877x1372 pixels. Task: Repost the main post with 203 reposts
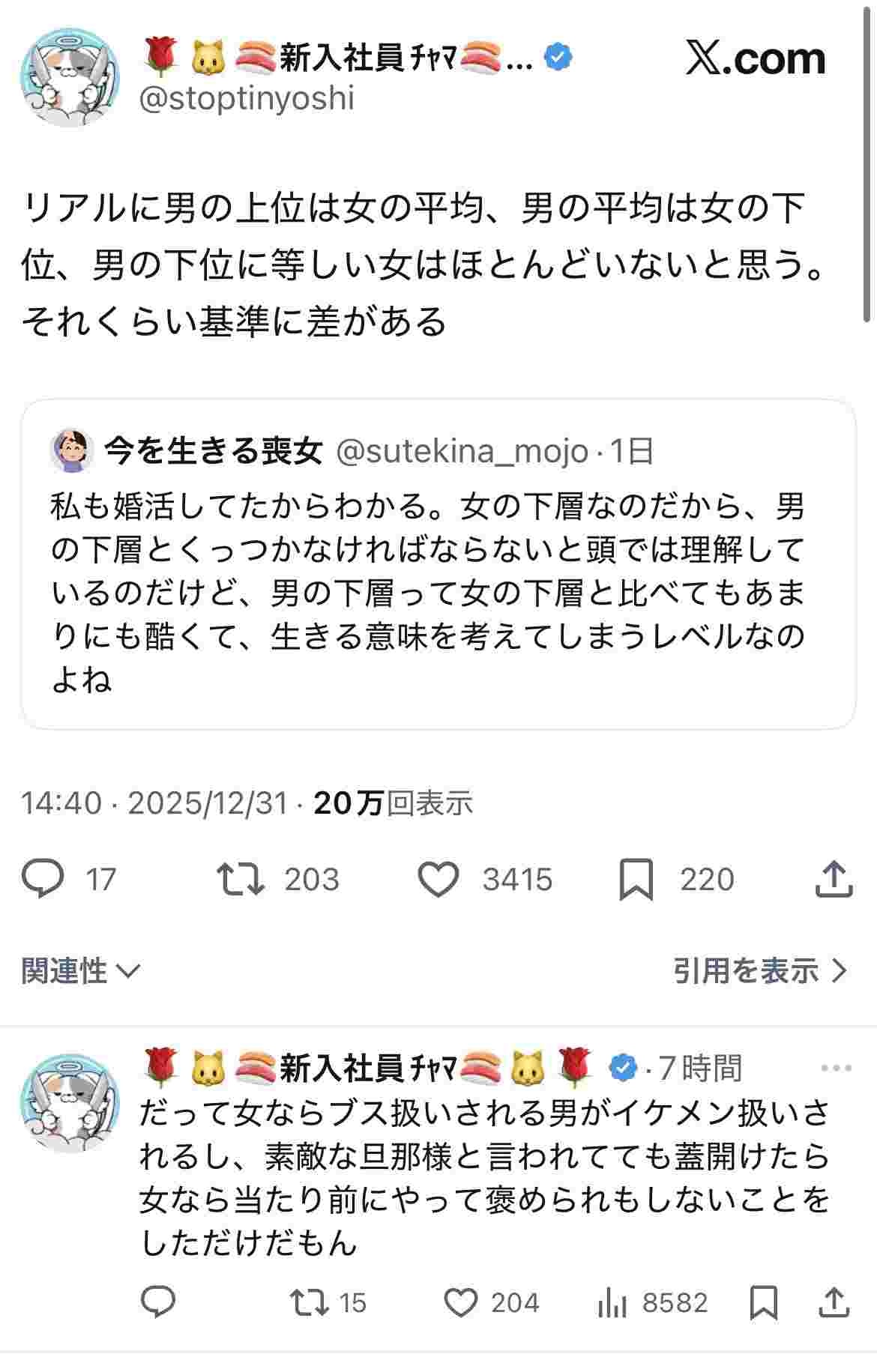pyautogui.click(x=240, y=879)
